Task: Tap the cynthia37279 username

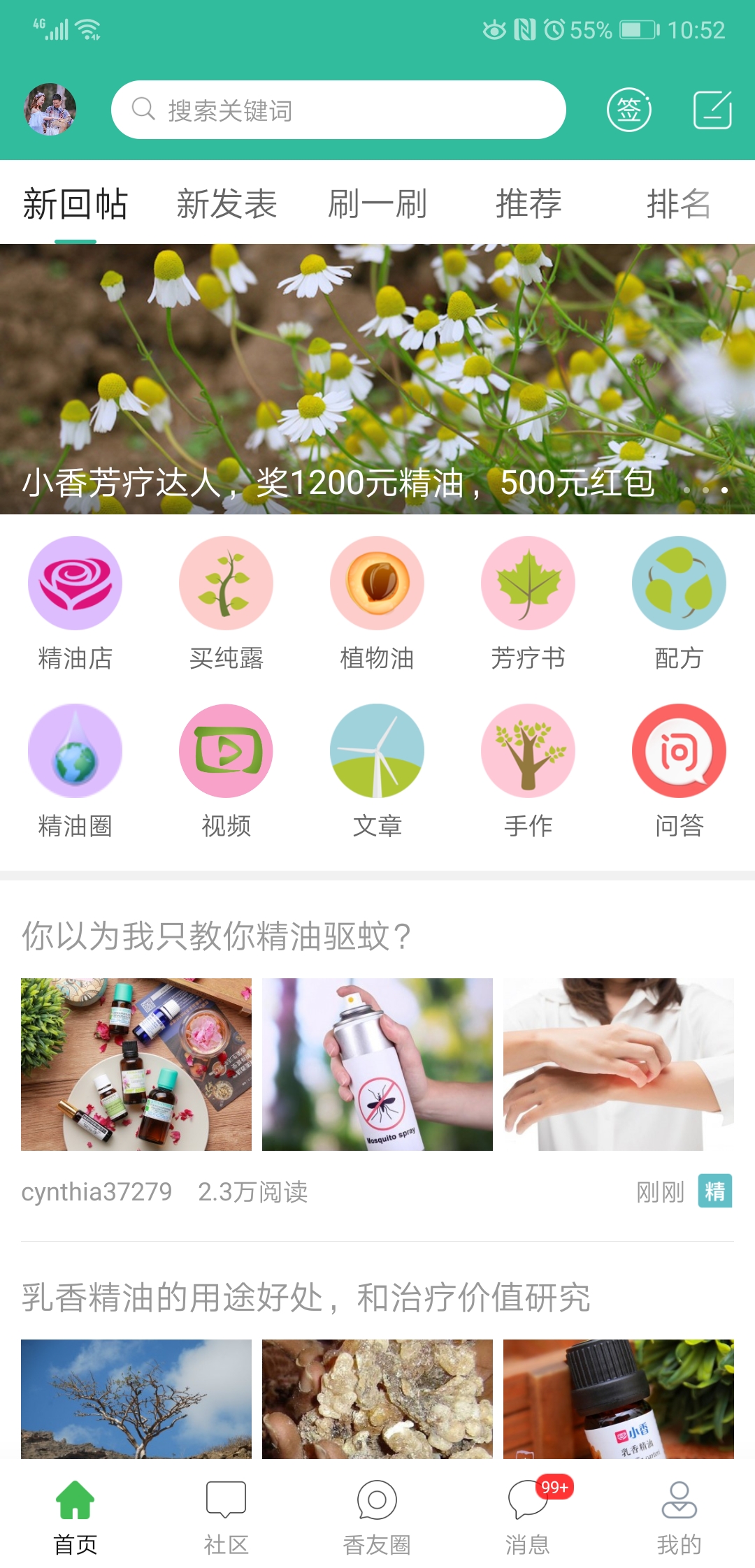Action: click(x=96, y=1192)
